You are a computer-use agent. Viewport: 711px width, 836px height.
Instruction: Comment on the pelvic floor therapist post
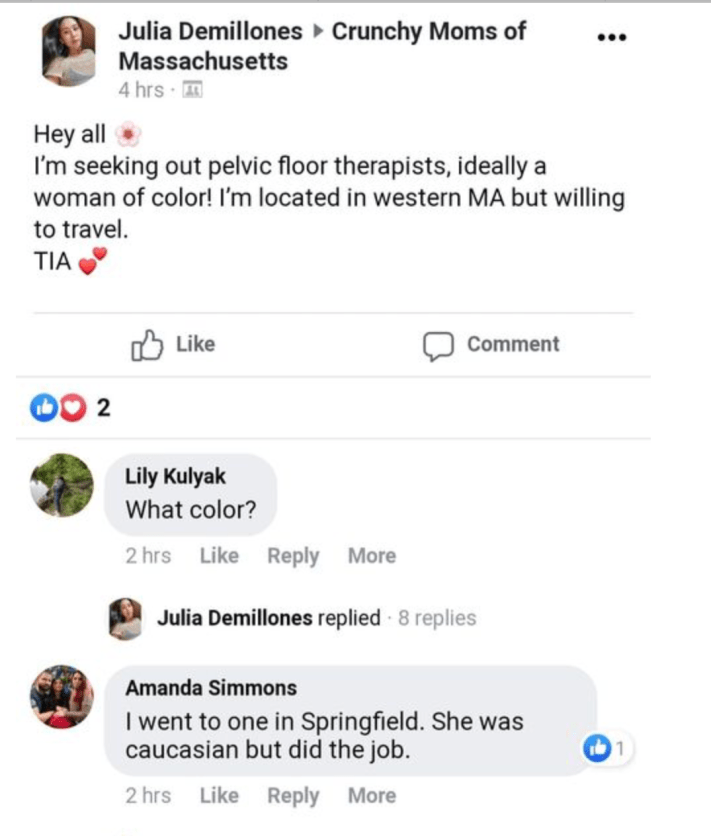tap(491, 345)
